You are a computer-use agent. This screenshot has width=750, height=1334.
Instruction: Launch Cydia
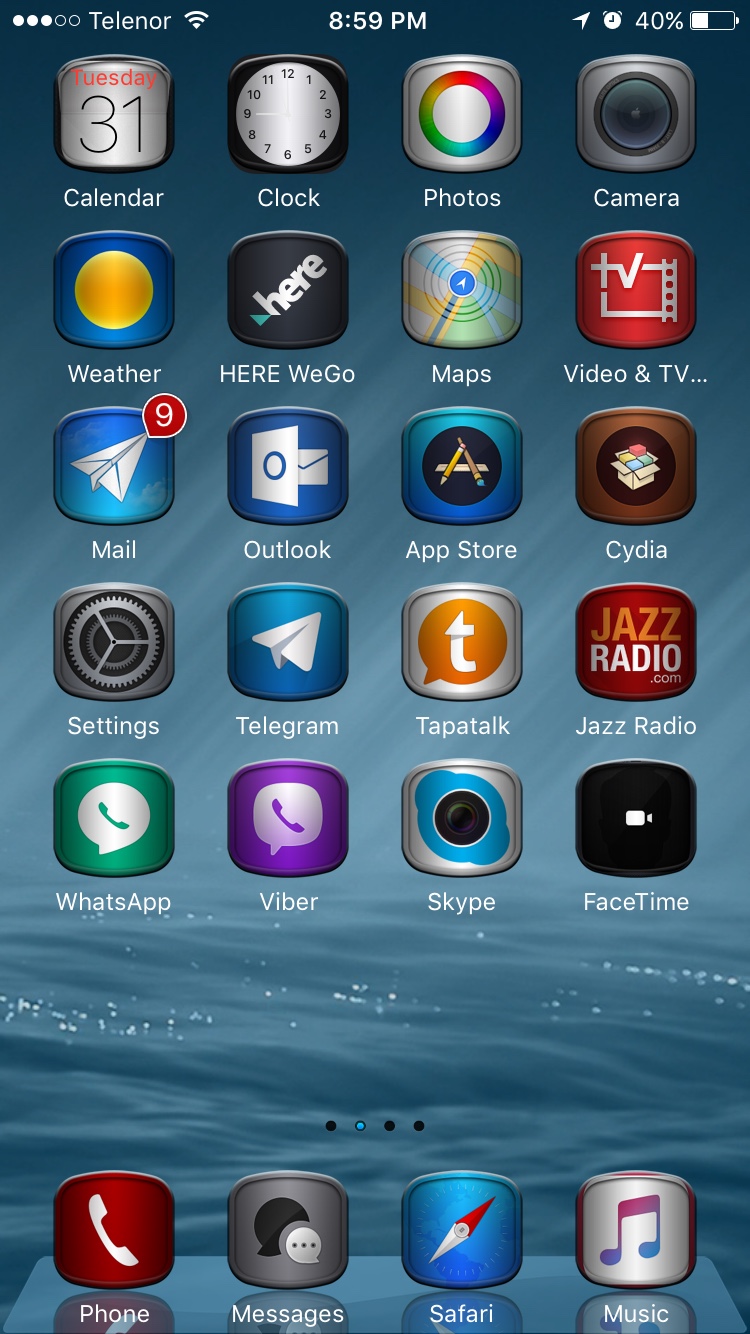636,467
